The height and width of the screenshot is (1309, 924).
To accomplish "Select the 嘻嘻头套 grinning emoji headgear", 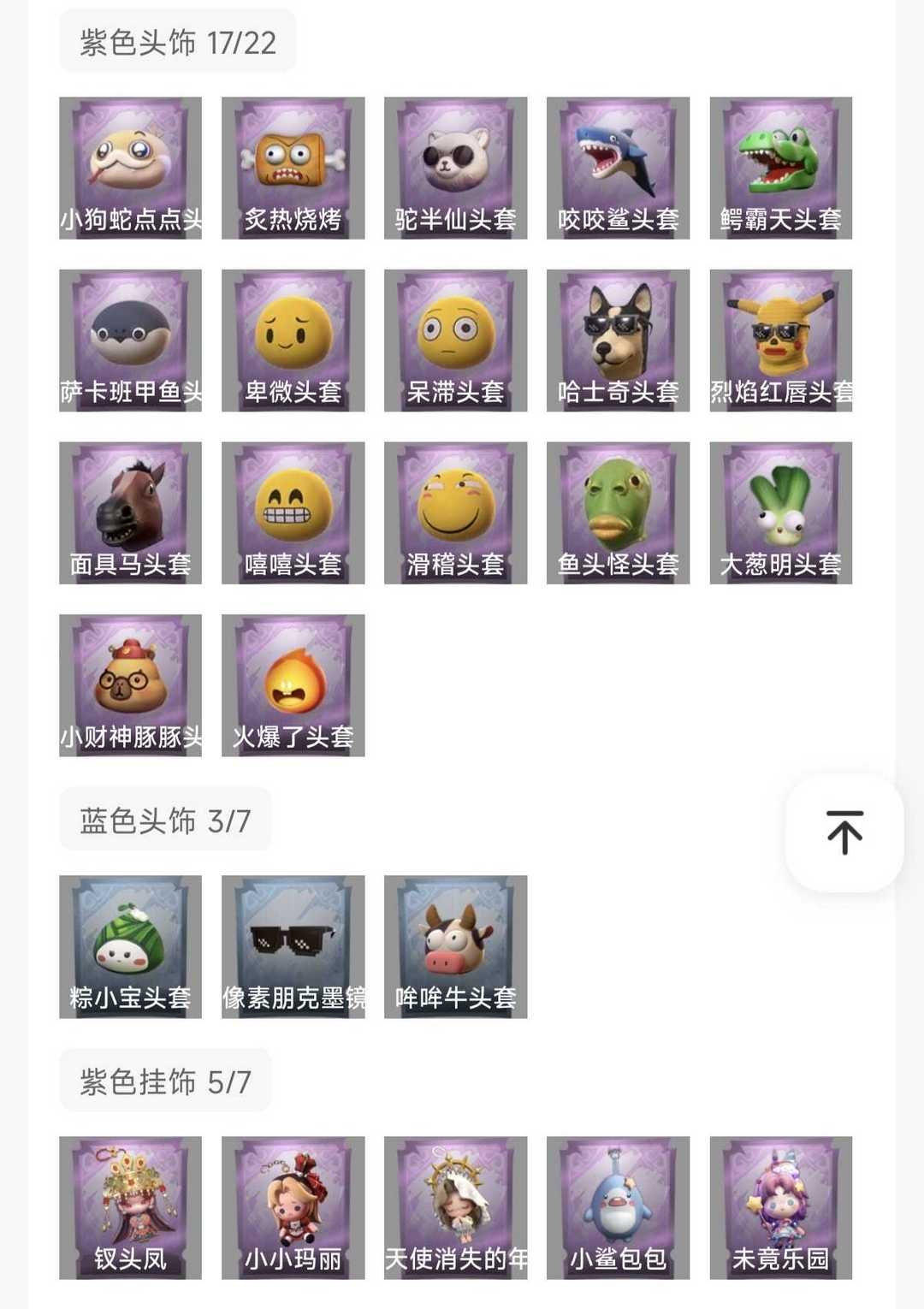I will tap(292, 512).
